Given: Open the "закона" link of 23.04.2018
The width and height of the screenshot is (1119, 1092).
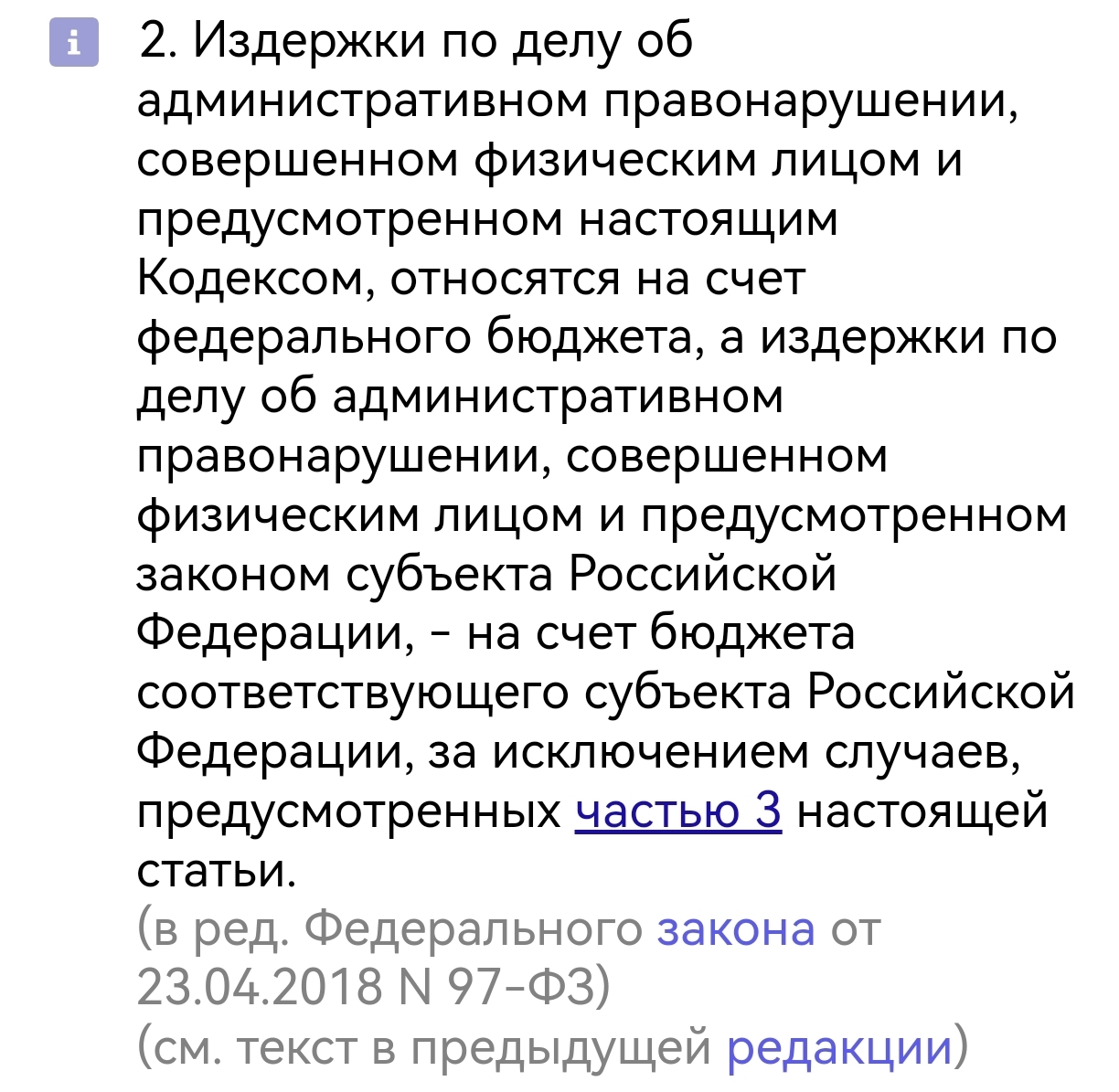Looking at the screenshot, I should point(736,928).
